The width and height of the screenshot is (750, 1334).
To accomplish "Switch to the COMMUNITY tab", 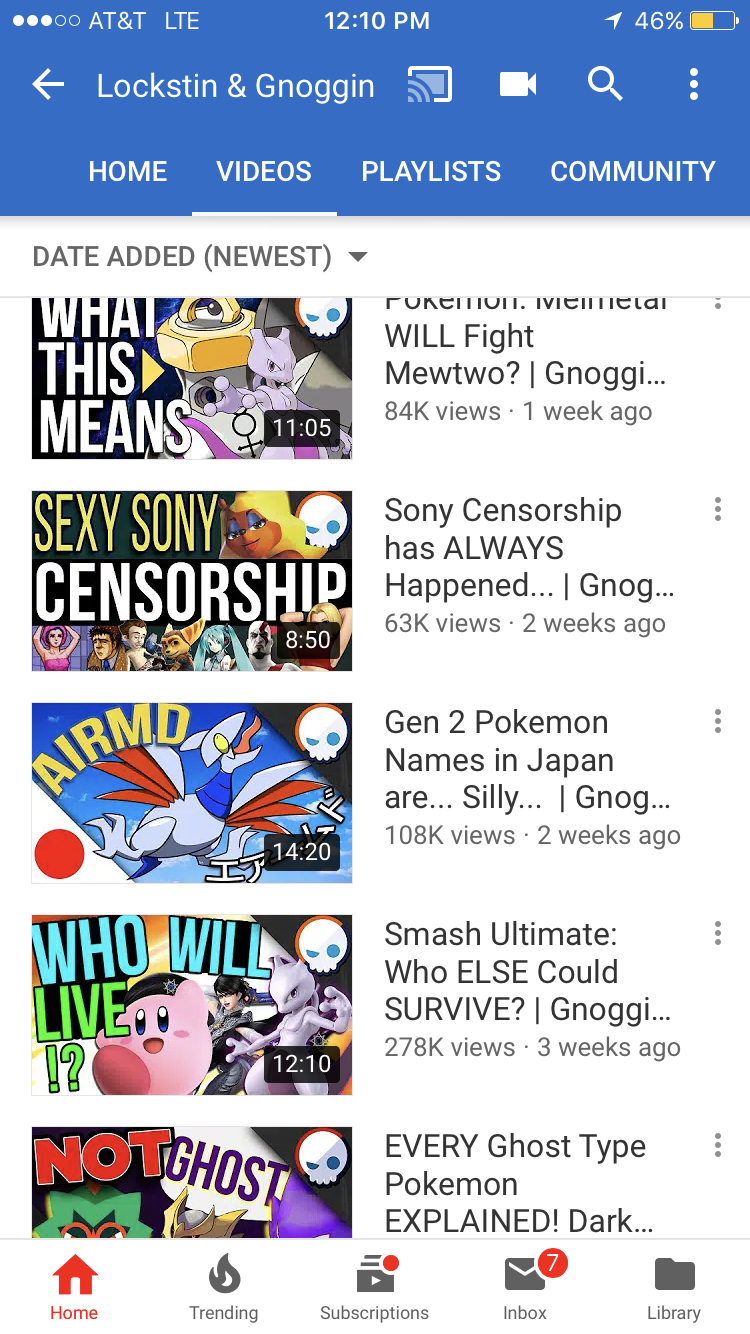I will pos(633,171).
